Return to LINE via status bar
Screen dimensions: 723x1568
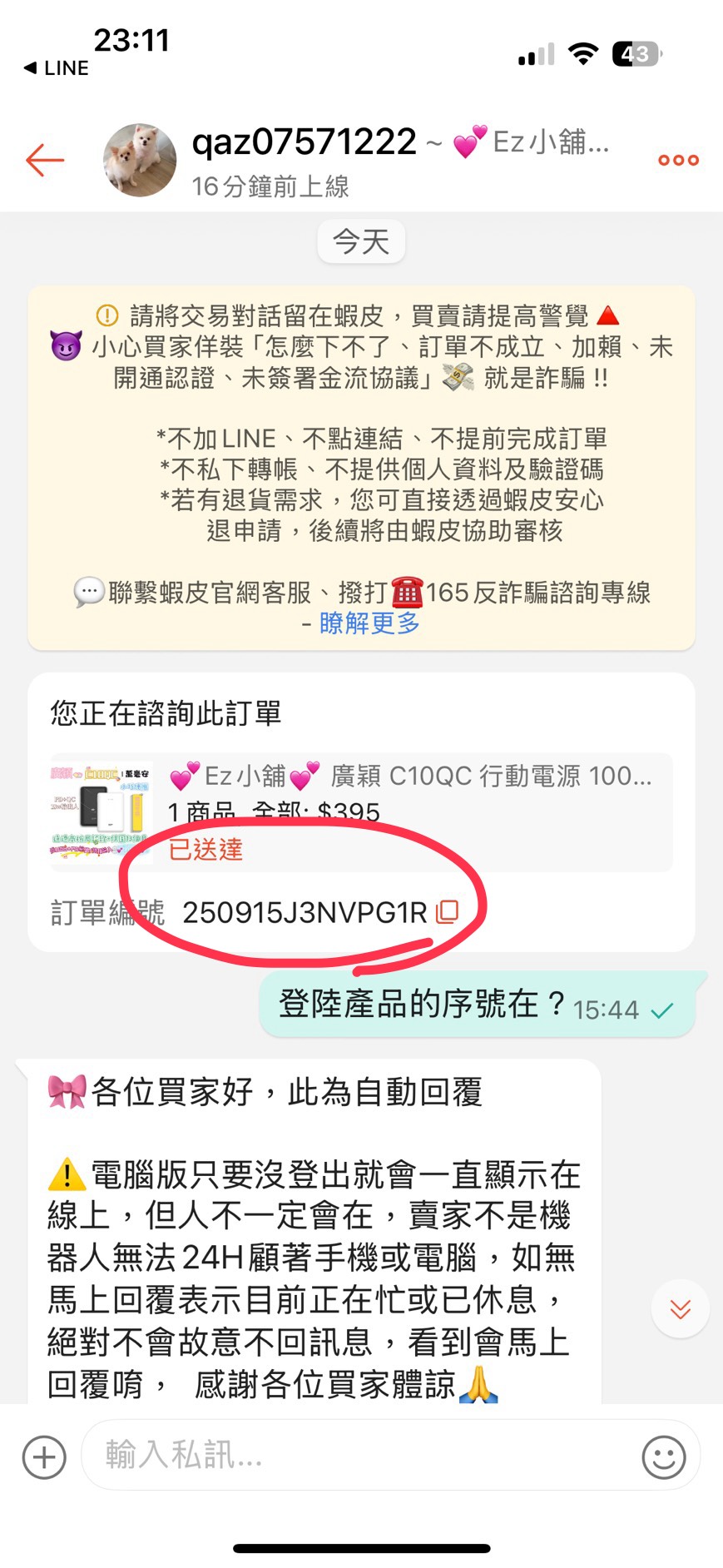coord(57,68)
